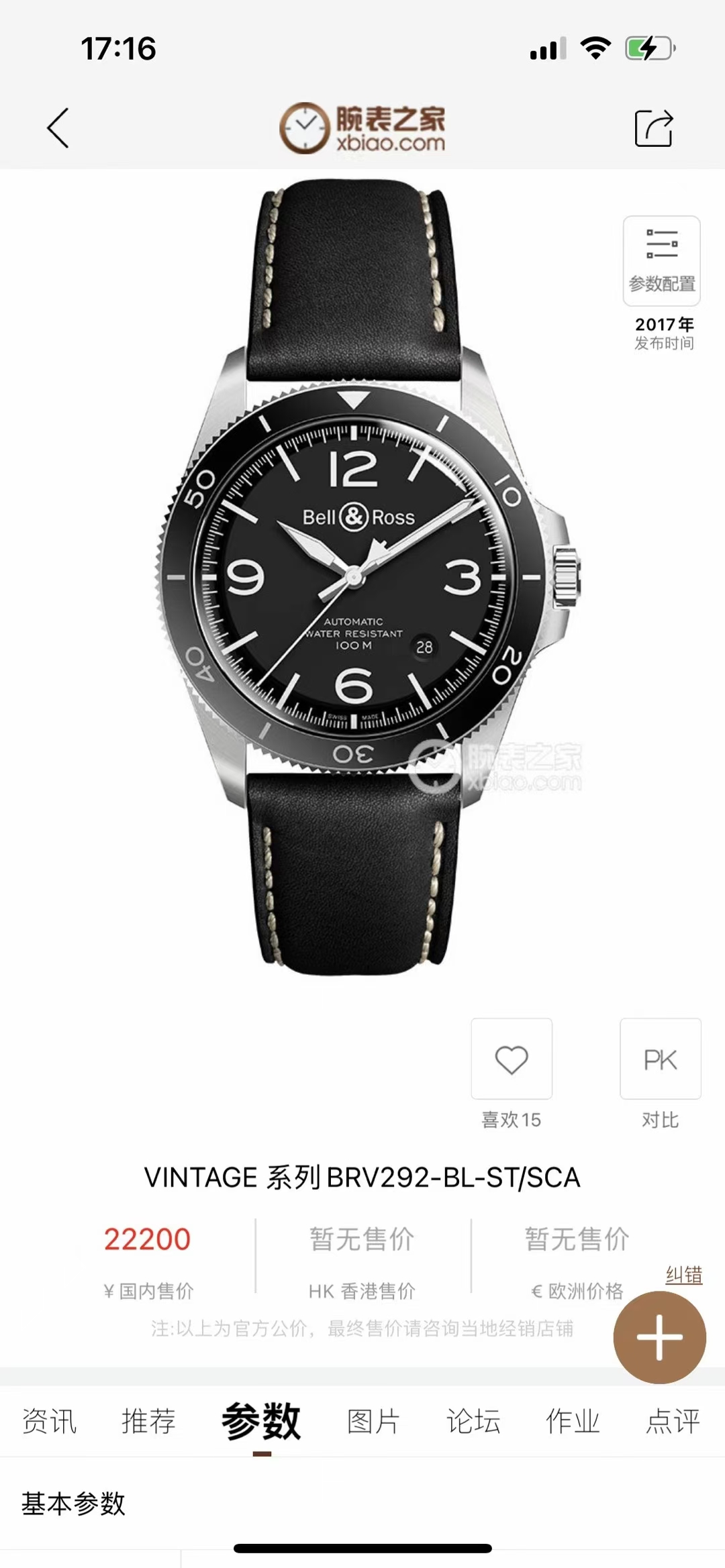Switch to the 资讯 tab
This screenshot has height=1568, width=725.
[49, 1421]
